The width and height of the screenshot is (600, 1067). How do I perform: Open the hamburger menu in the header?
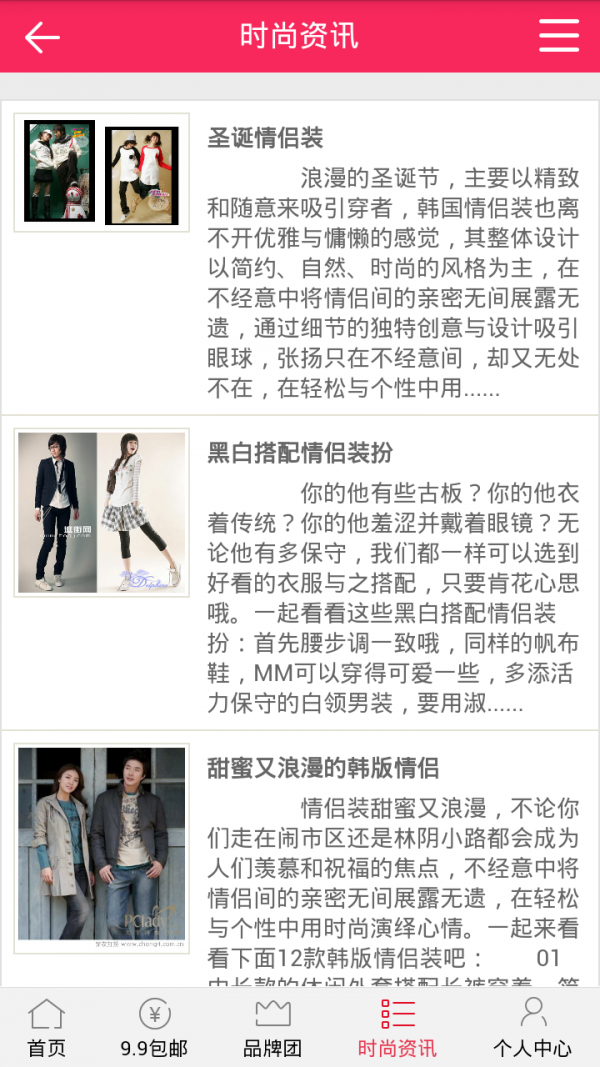pyautogui.click(x=558, y=37)
